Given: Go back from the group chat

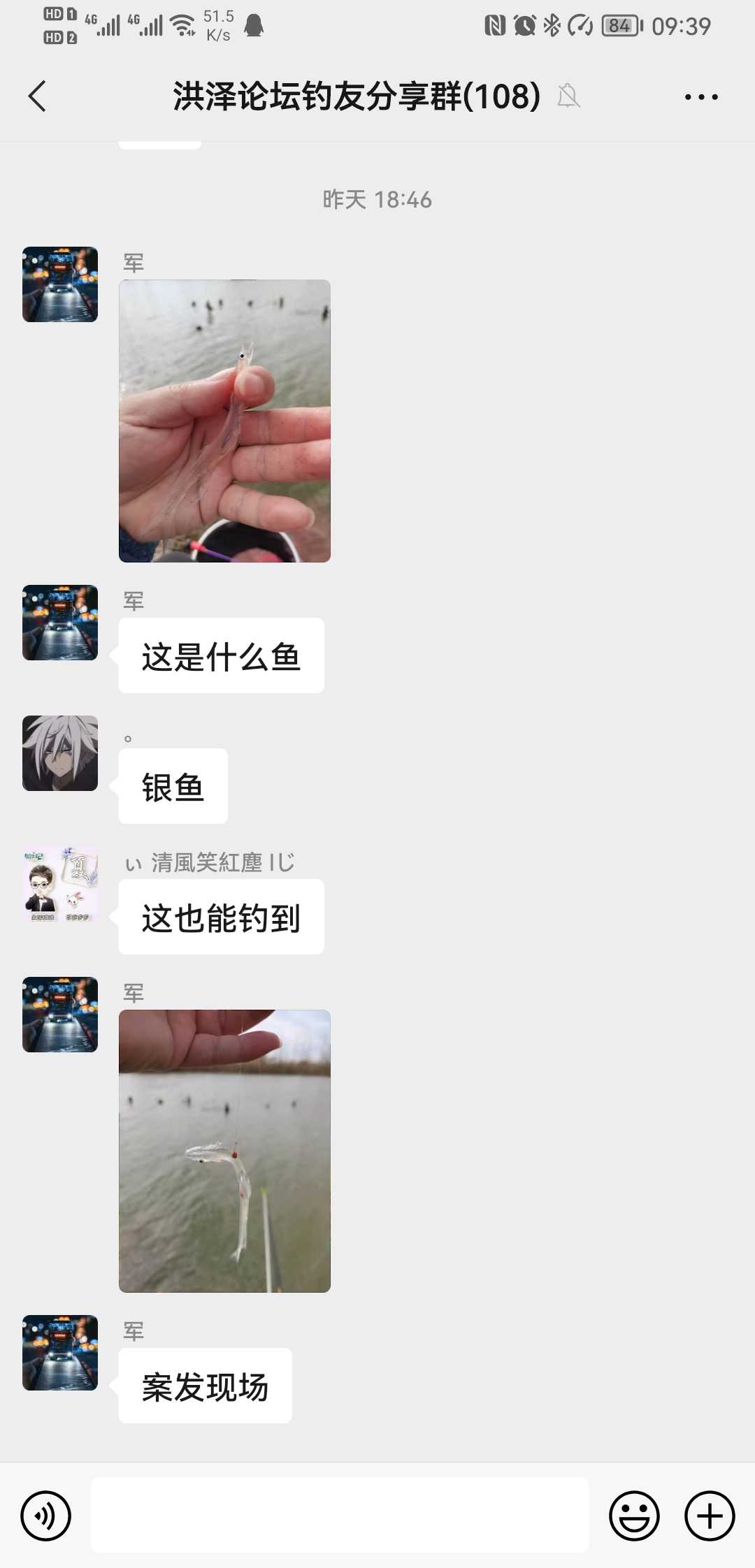Looking at the screenshot, I should pyautogui.click(x=37, y=96).
